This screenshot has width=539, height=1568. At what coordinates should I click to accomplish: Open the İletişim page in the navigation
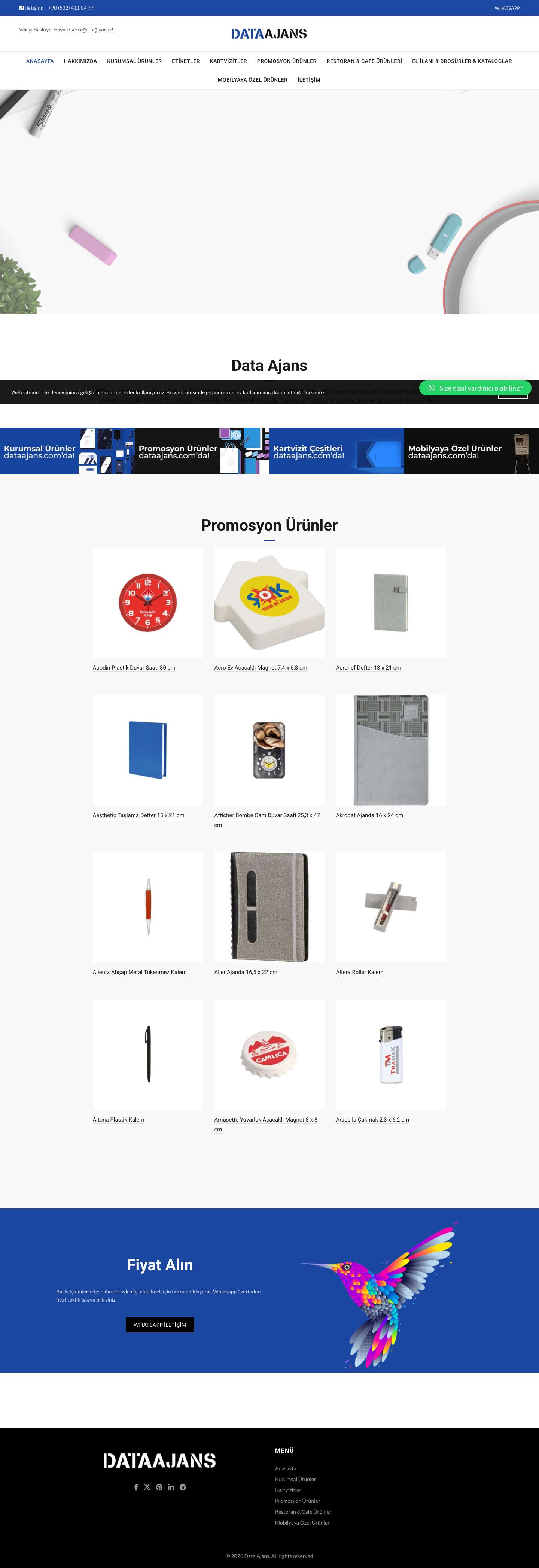(x=308, y=80)
